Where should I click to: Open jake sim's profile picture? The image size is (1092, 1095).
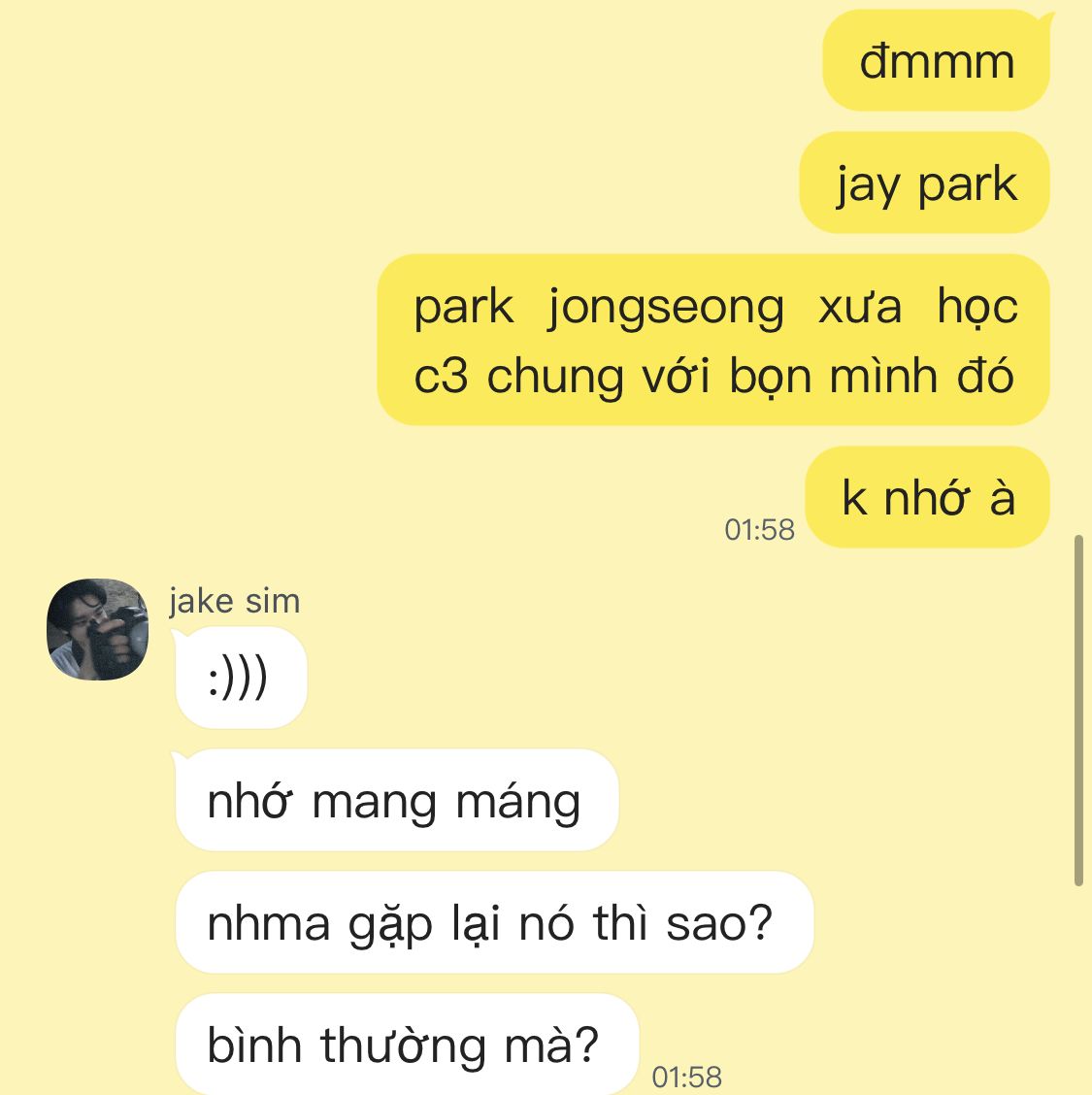click(x=97, y=629)
